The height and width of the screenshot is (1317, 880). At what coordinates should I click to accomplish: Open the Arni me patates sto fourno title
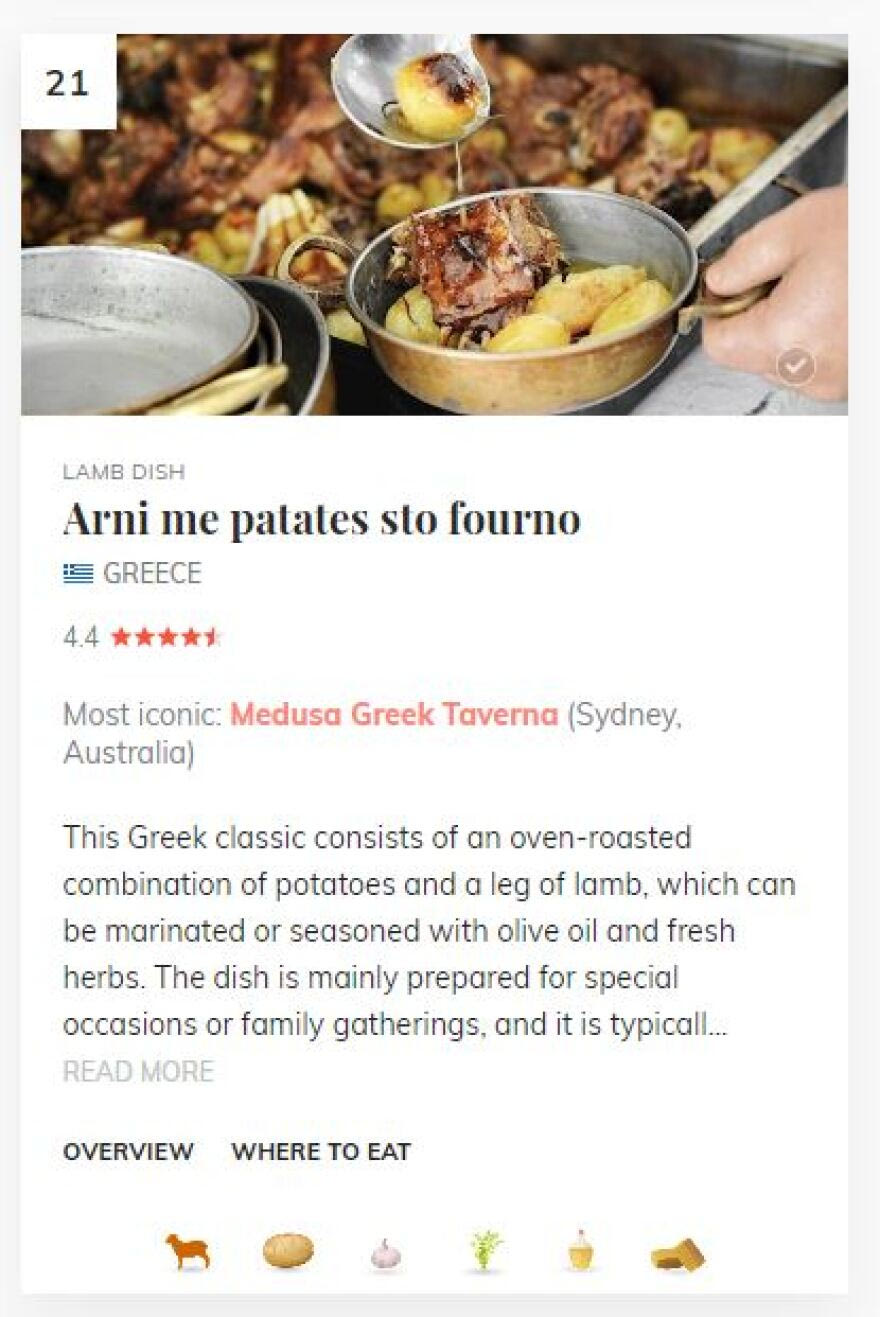(321, 519)
